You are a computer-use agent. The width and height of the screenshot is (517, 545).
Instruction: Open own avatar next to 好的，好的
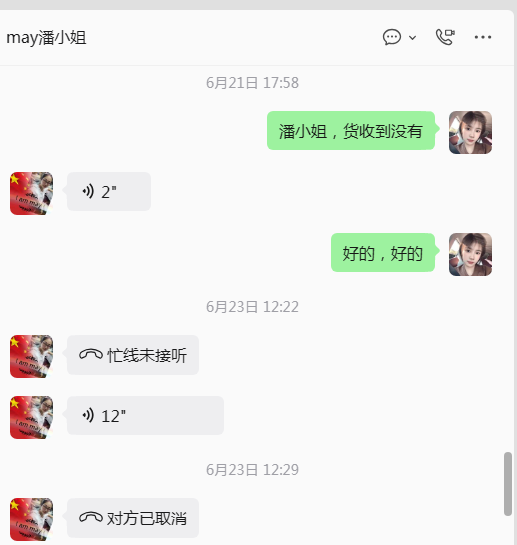470,254
